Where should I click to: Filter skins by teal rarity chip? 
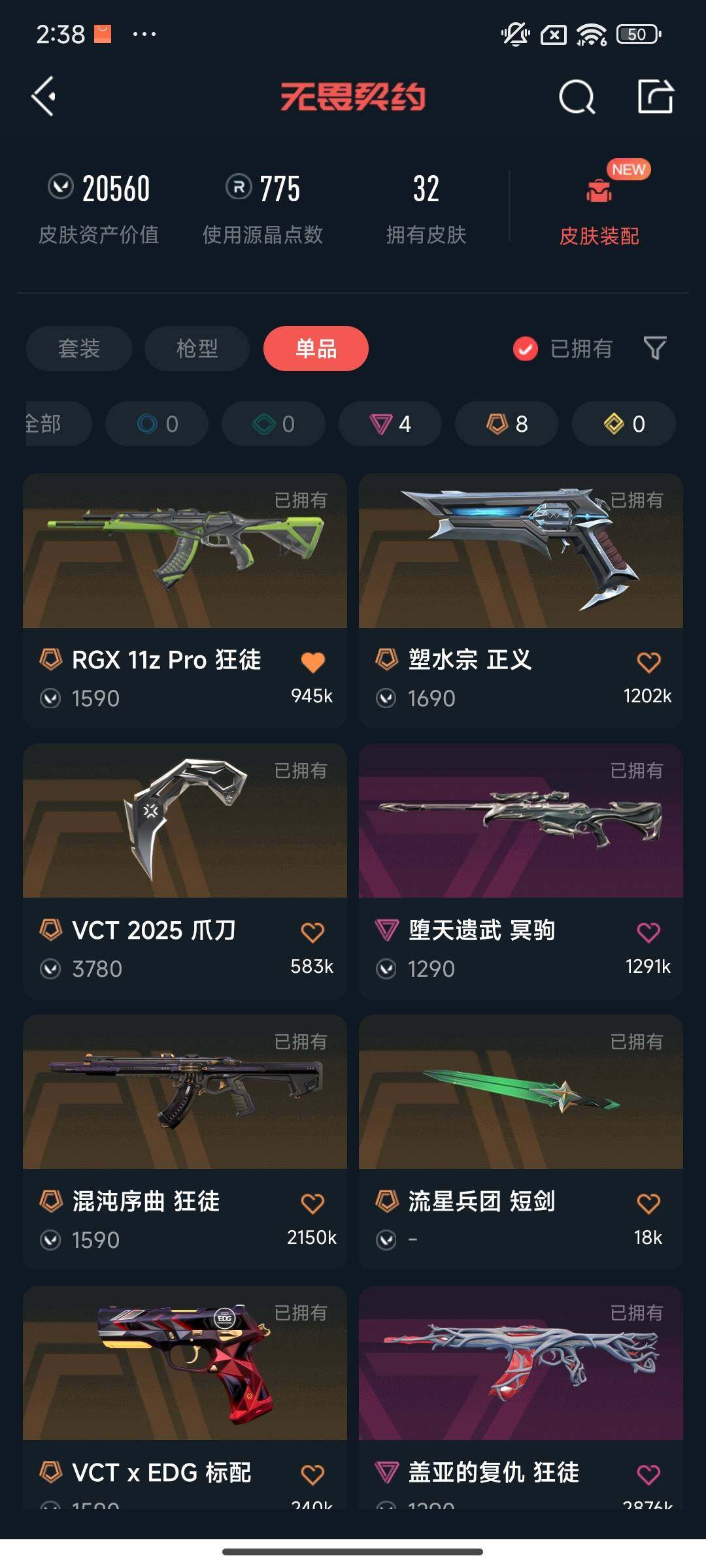[x=273, y=423]
